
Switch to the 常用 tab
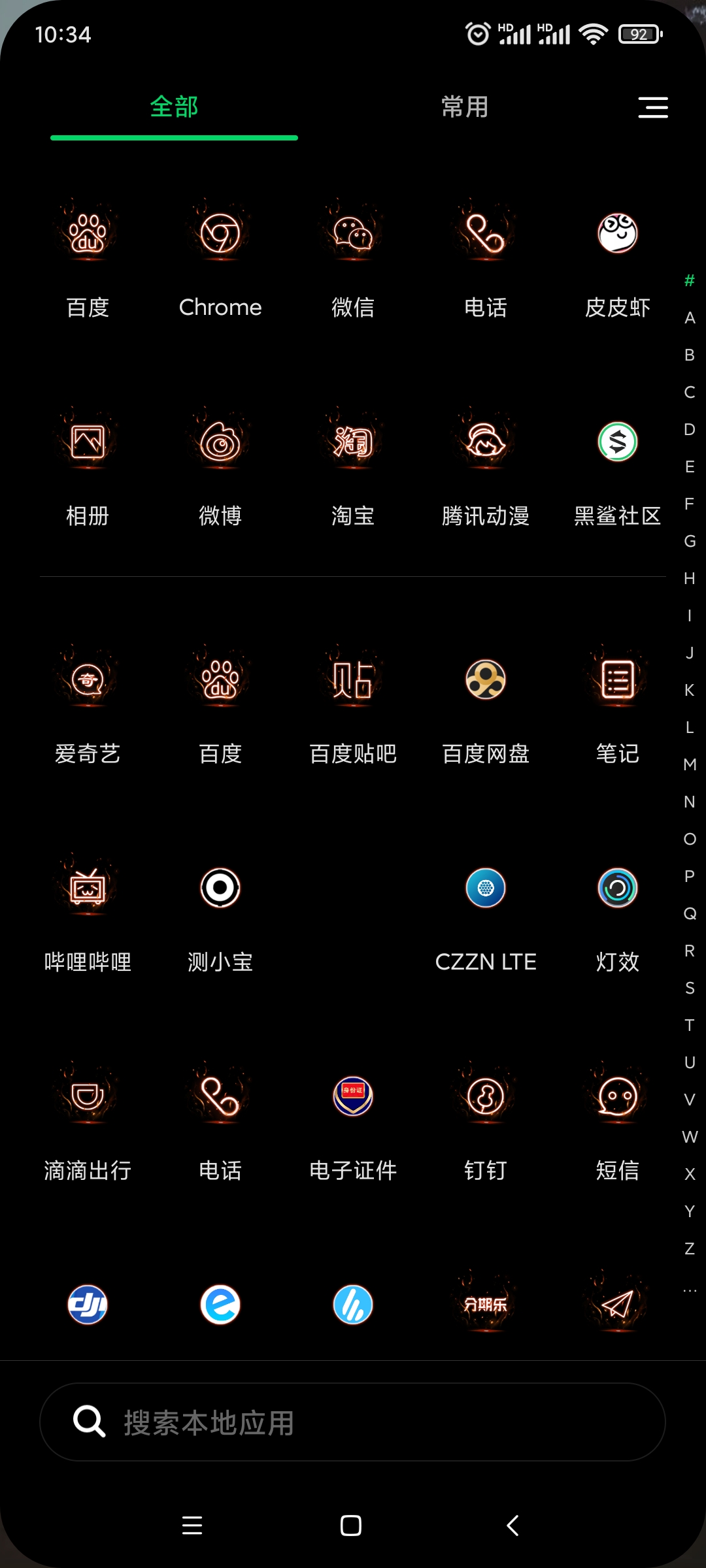(465, 107)
